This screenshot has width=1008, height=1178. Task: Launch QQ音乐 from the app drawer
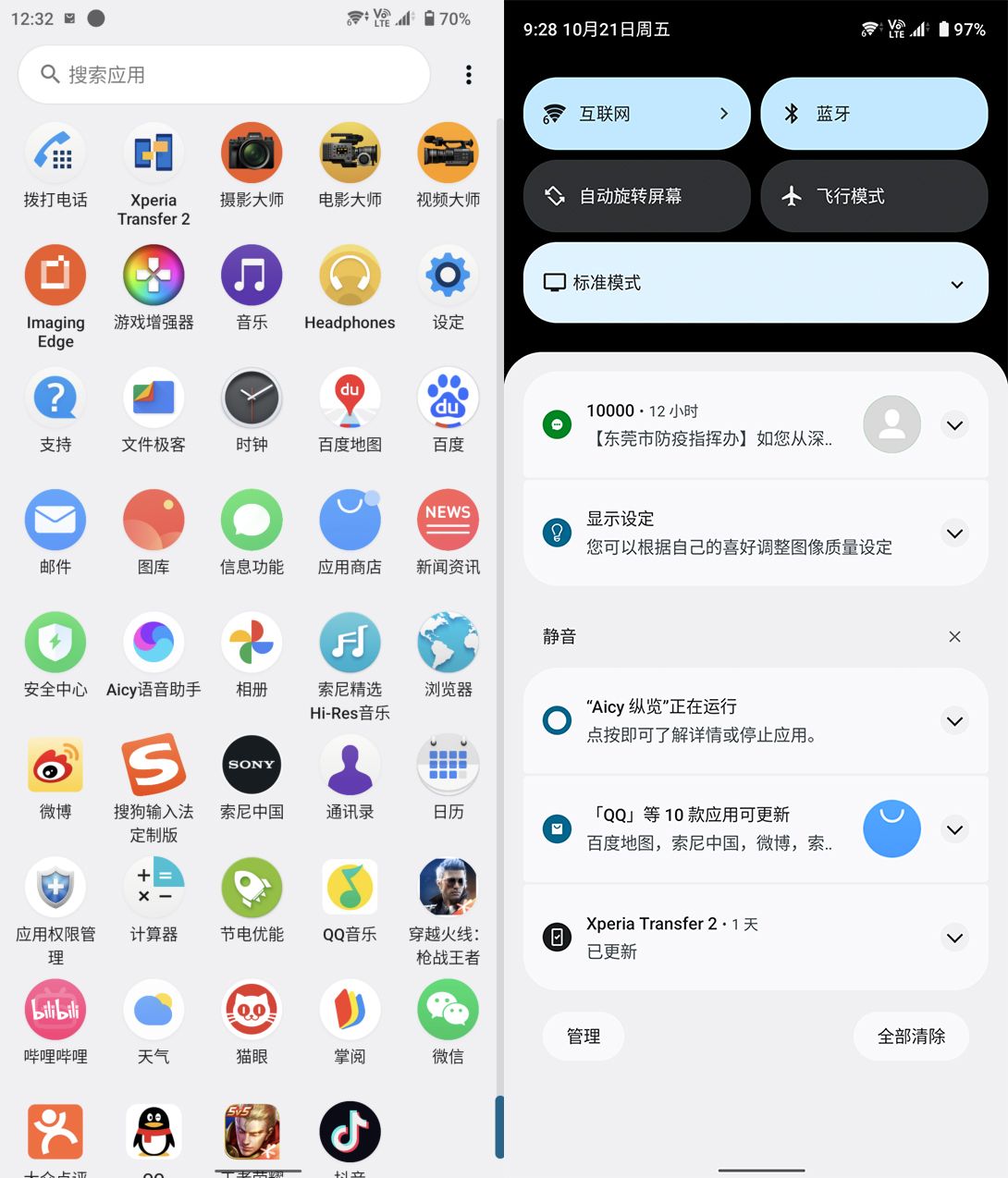click(350, 886)
